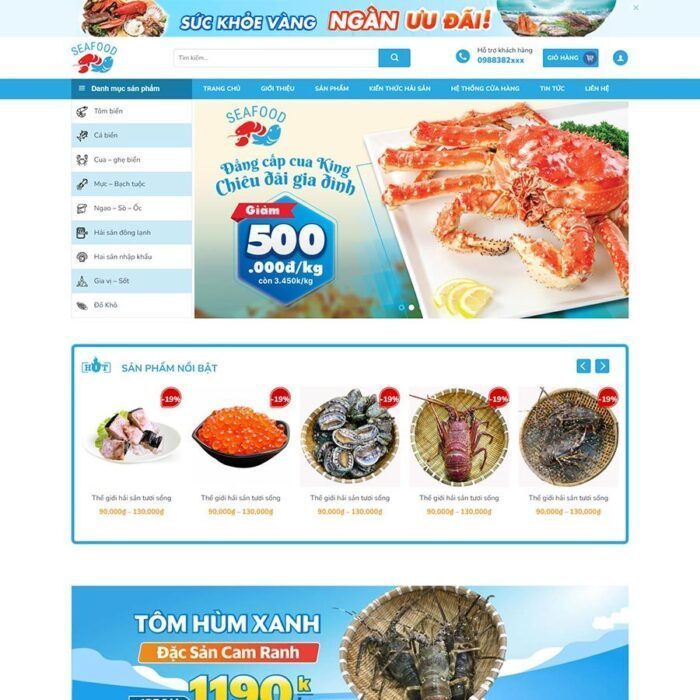Open the Giỏ hàng cart
Screen dimensions: 700x700
click(x=571, y=58)
